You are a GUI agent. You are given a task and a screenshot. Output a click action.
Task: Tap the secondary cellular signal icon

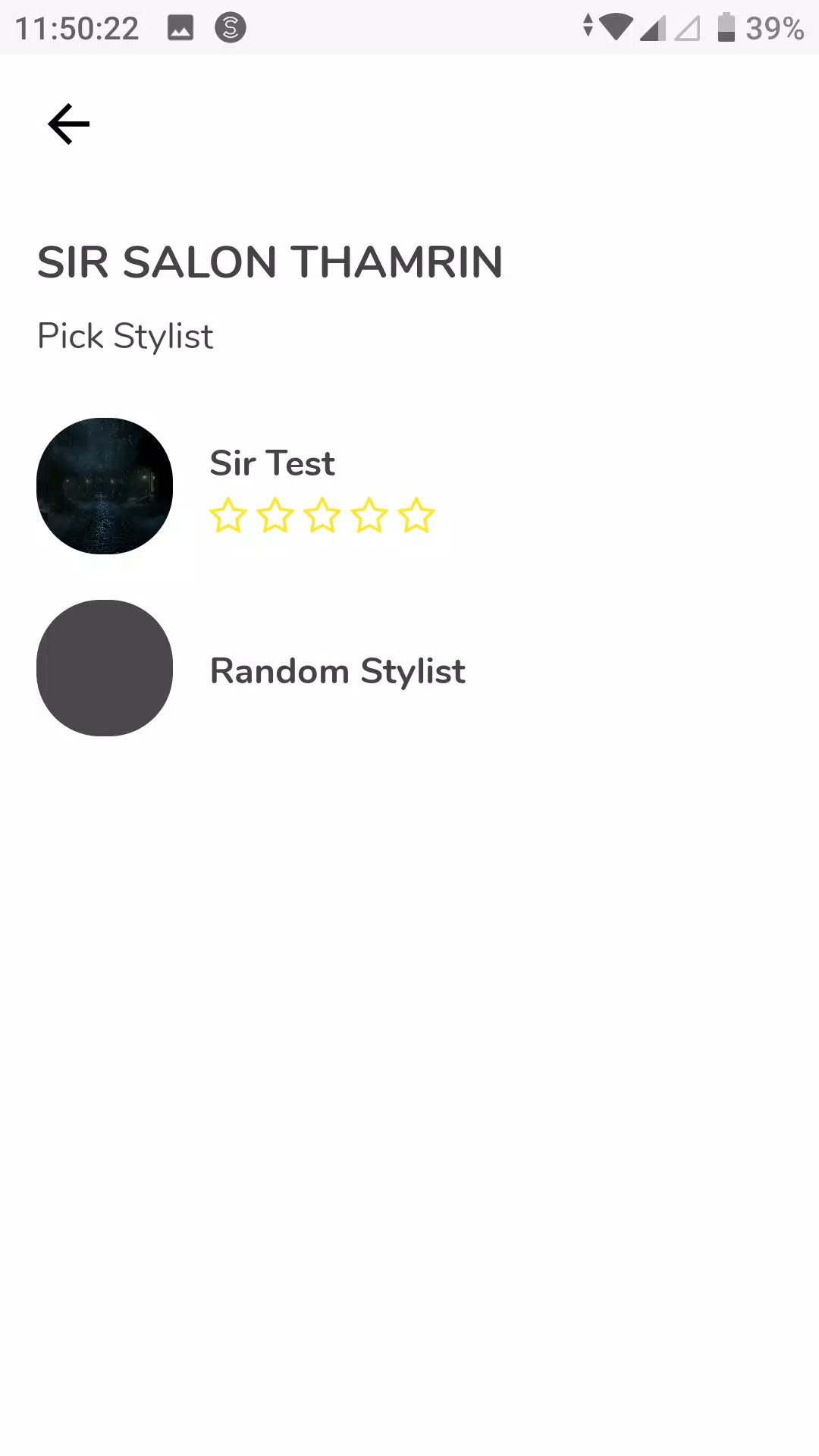click(x=687, y=27)
